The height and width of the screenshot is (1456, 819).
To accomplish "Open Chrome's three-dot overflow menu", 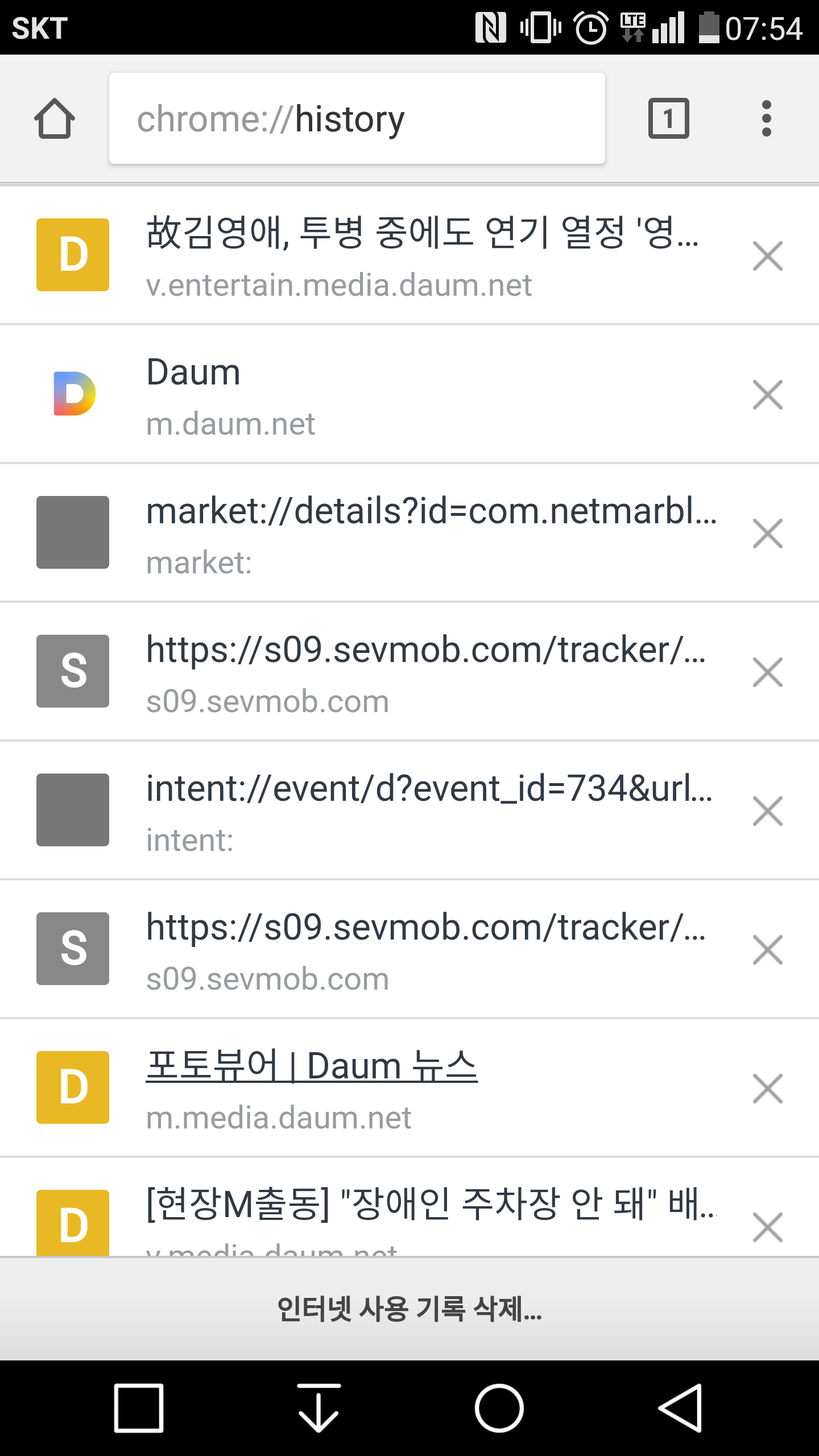I will point(766,119).
